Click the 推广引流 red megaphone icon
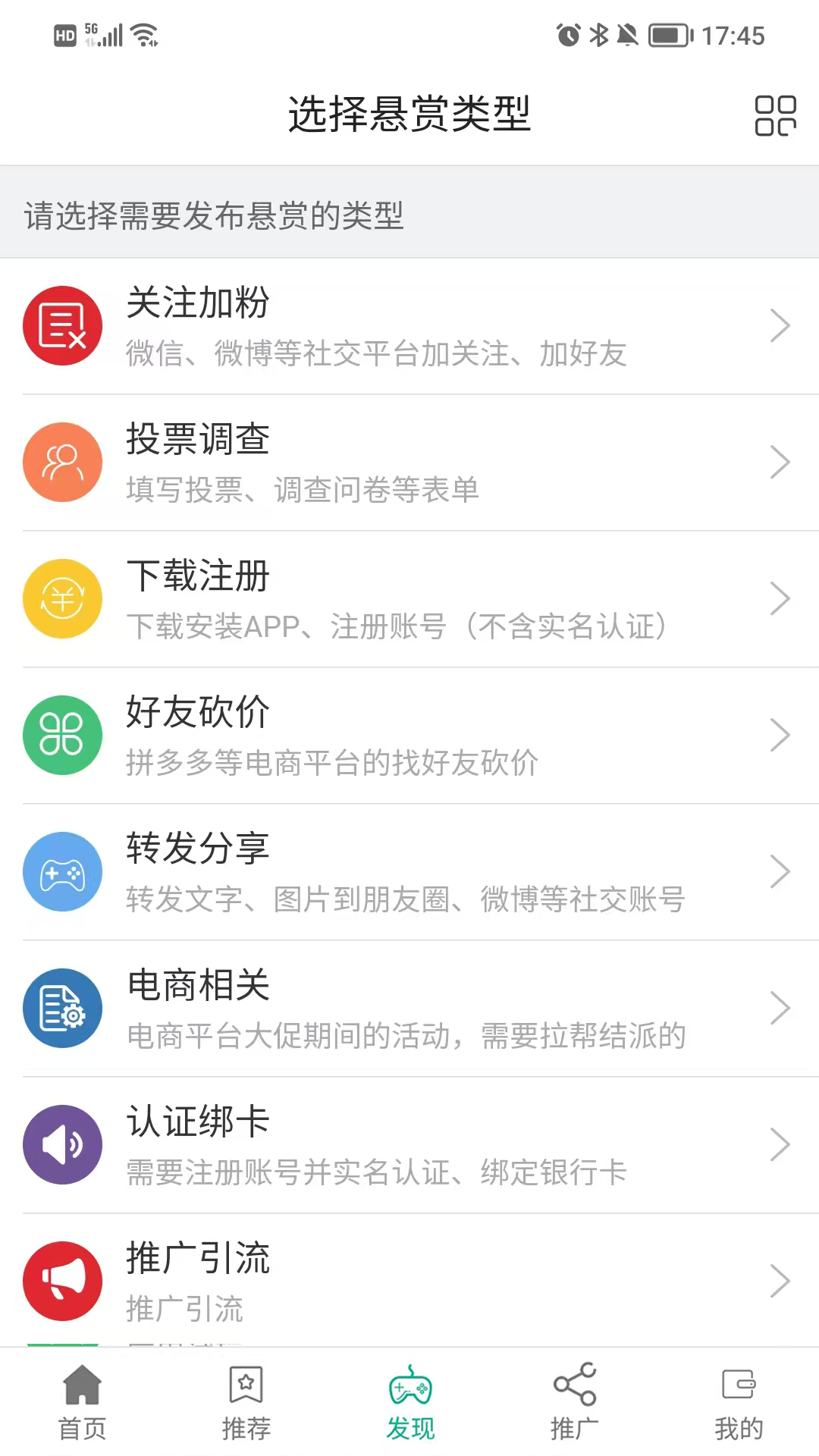The height and width of the screenshot is (1456, 819). [63, 1280]
